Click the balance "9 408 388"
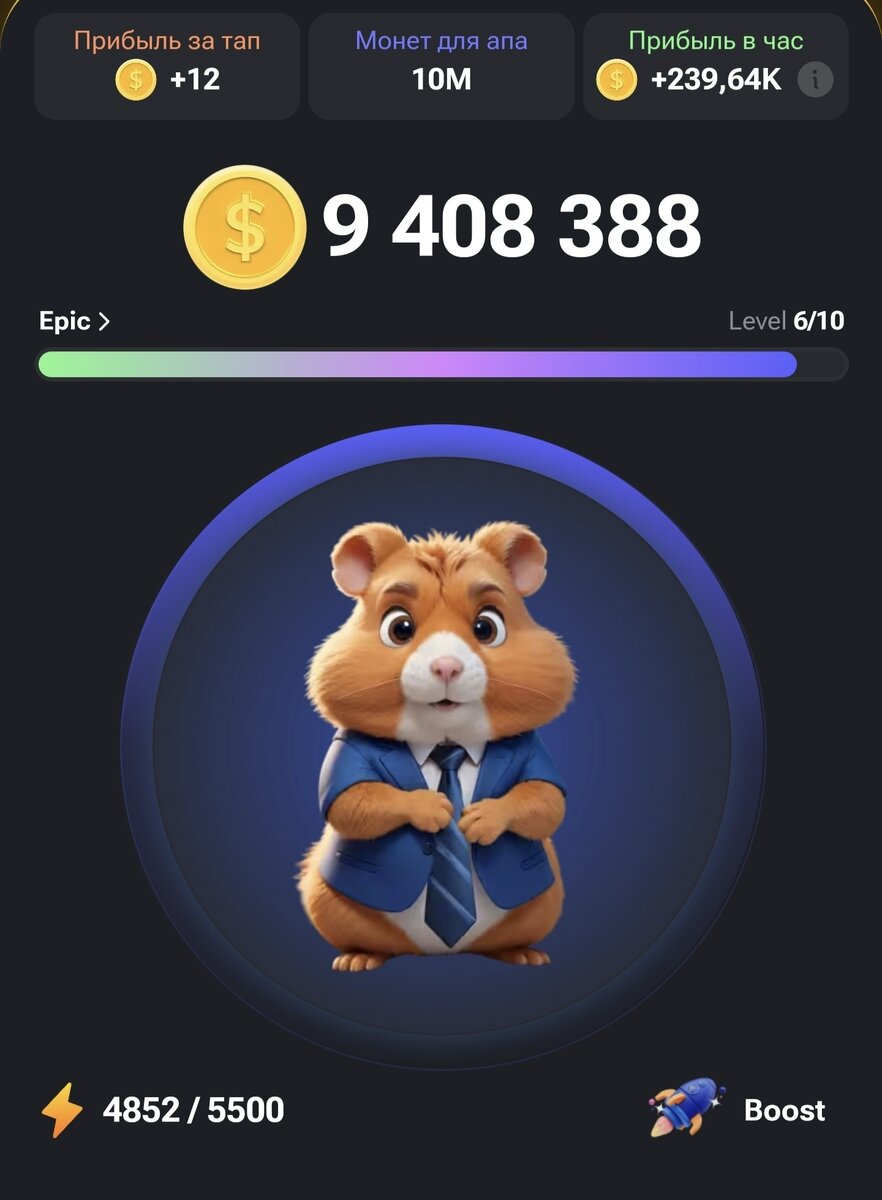 [x=513, y=226]
